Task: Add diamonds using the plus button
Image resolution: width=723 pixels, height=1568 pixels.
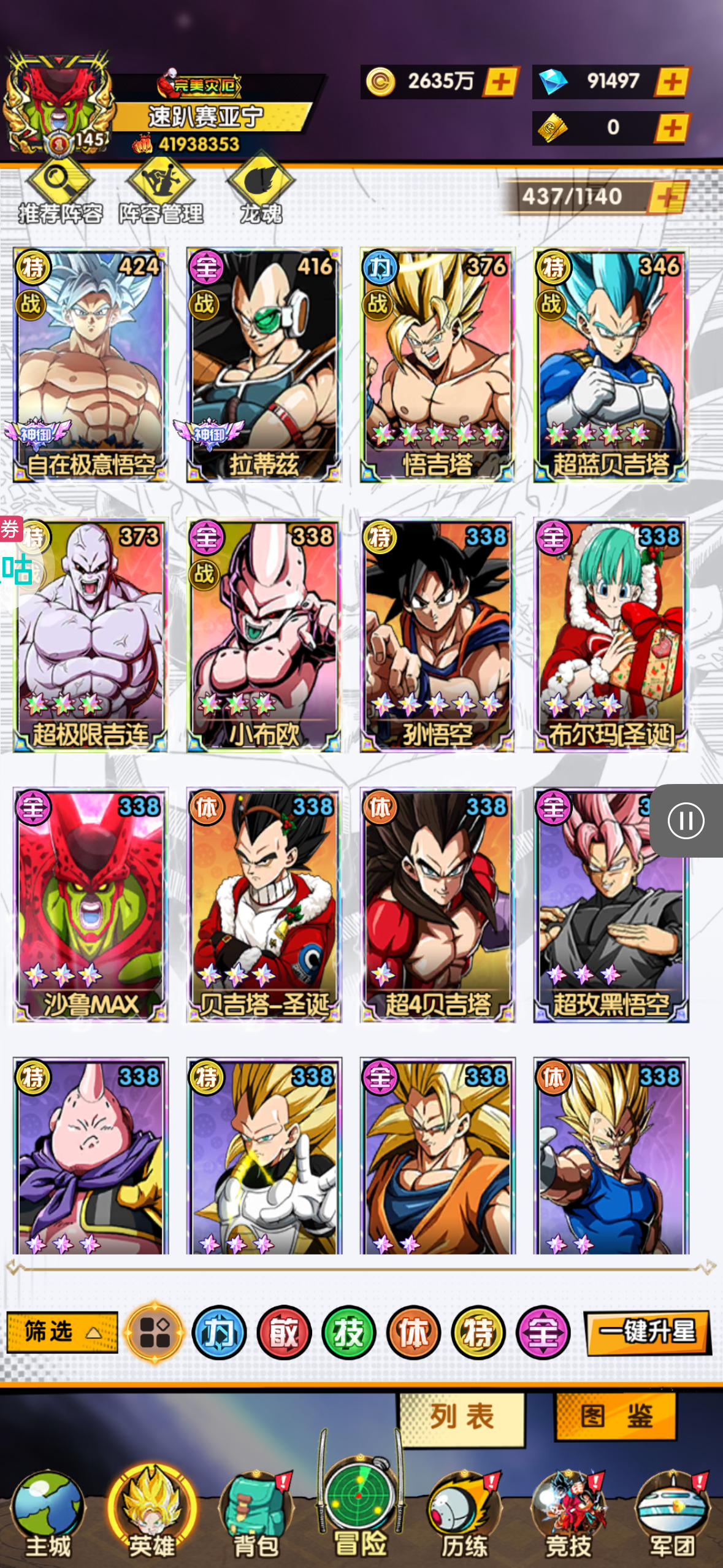Action: tap(672, 82)
